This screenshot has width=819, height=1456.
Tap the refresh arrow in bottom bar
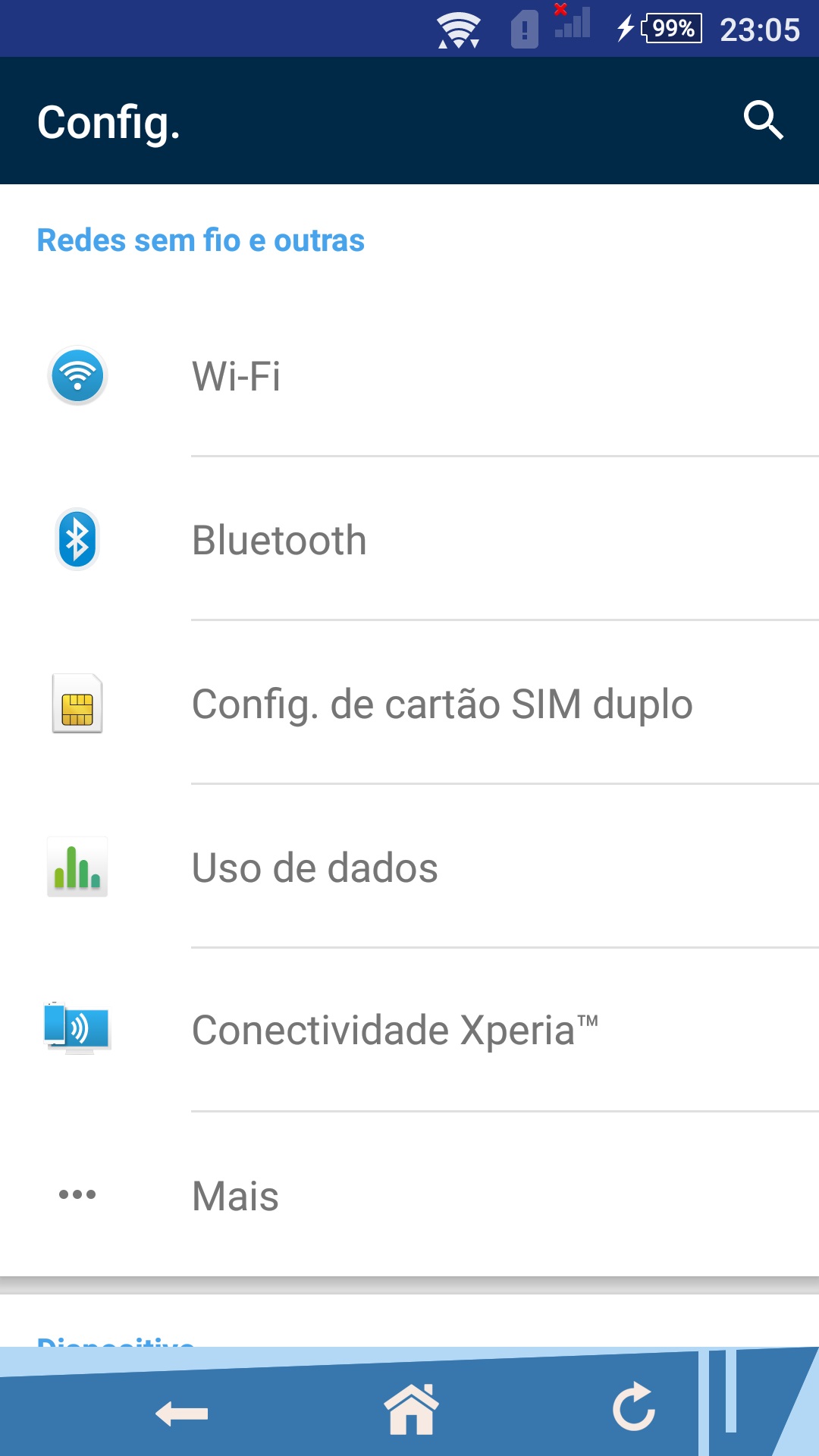634,1407
